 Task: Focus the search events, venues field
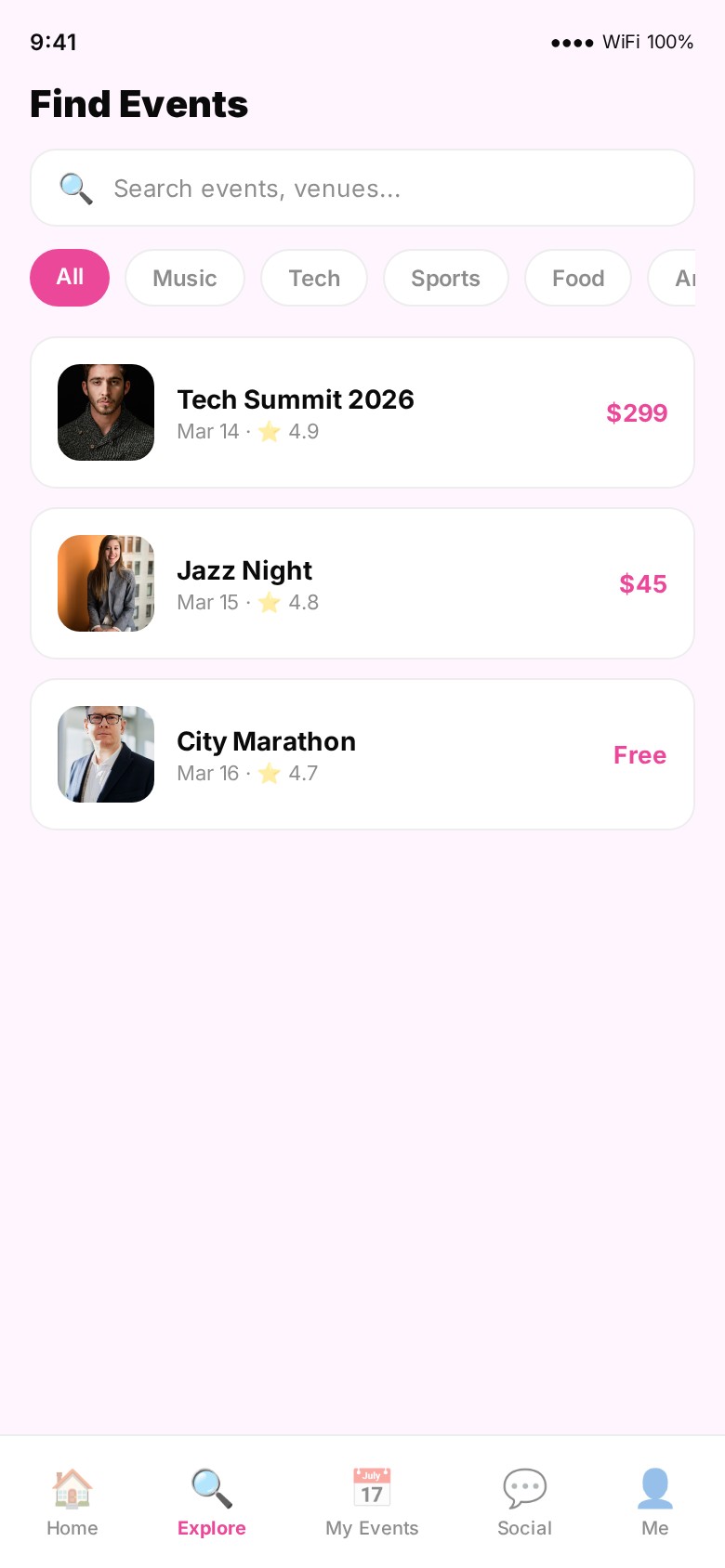[x=362, y=189]
